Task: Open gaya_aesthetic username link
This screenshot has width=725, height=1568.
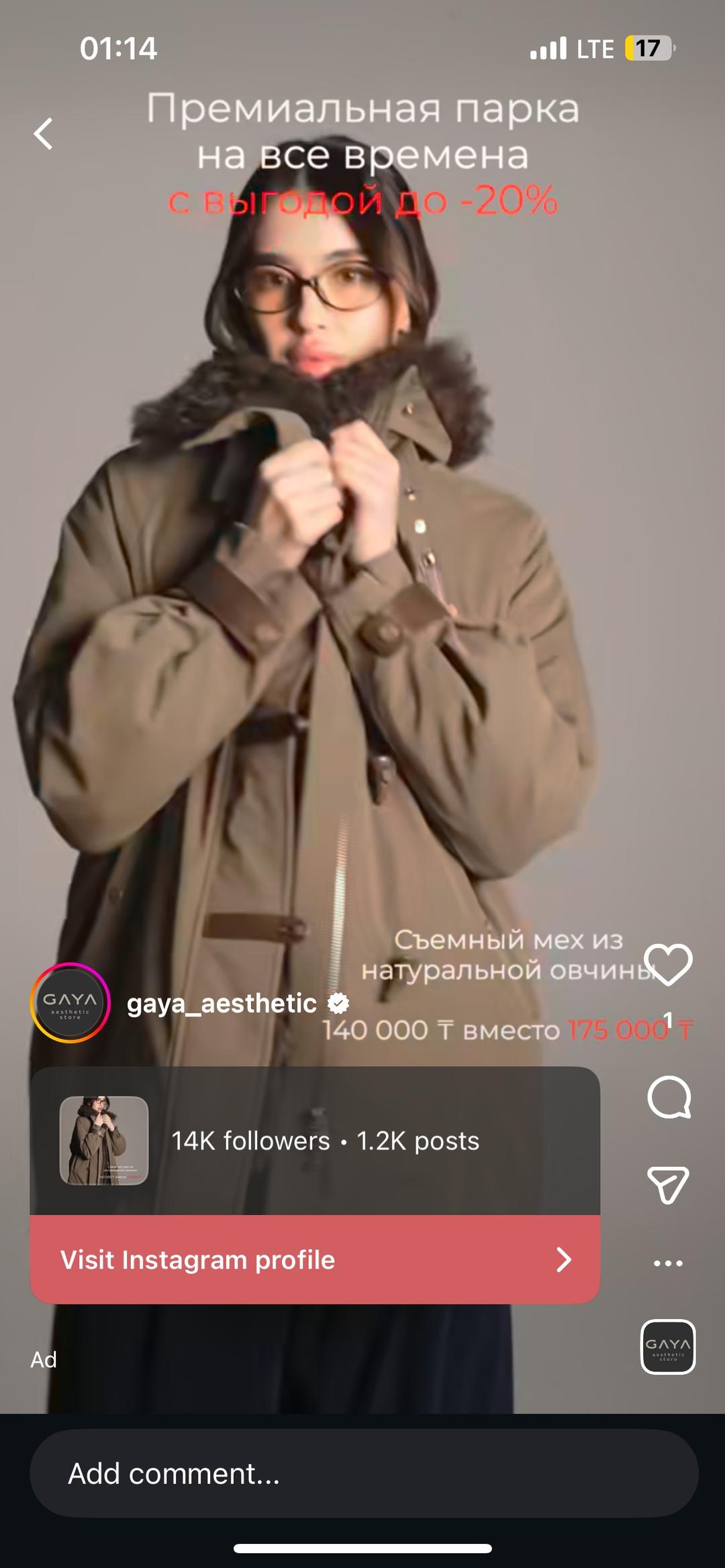Action: click(222, 1003)
